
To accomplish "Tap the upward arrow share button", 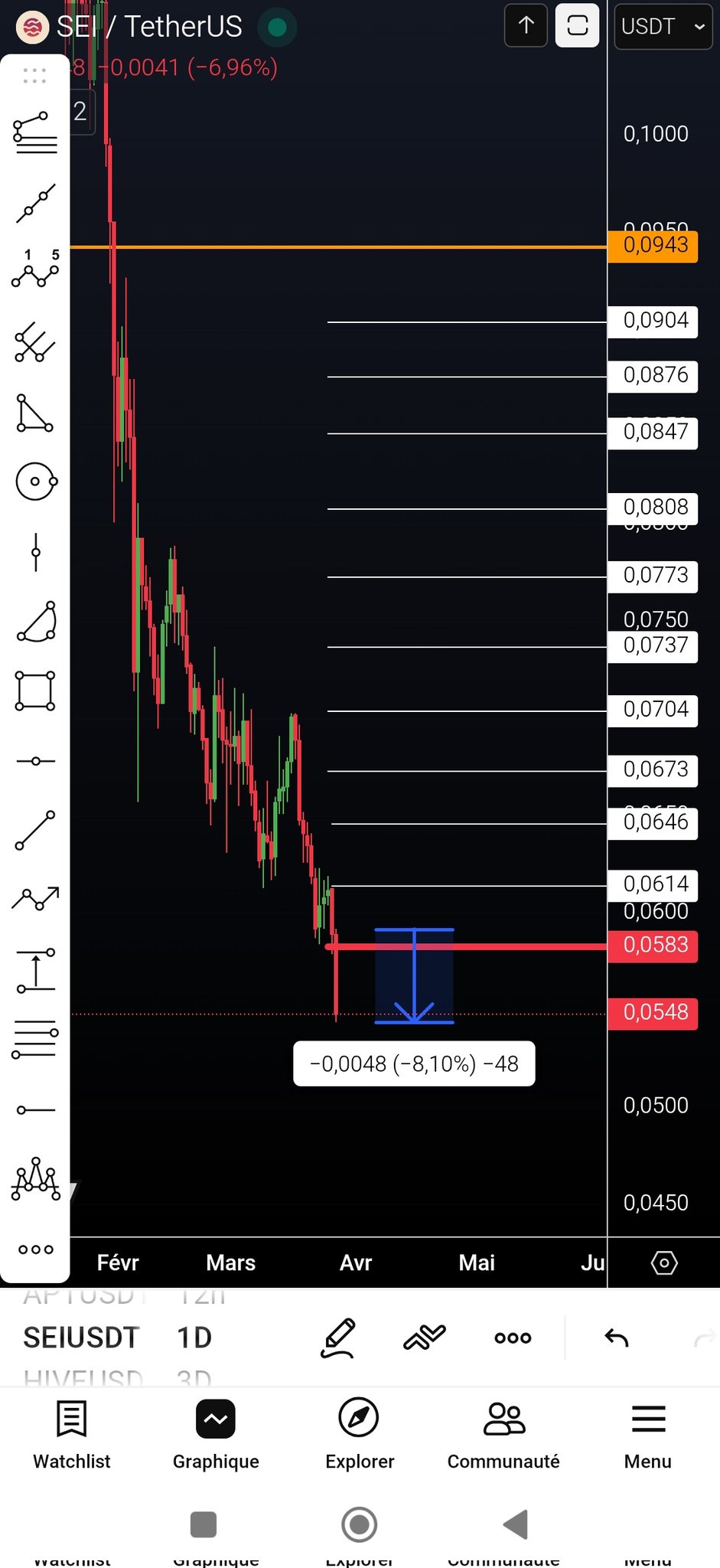I will click(526, 26).
